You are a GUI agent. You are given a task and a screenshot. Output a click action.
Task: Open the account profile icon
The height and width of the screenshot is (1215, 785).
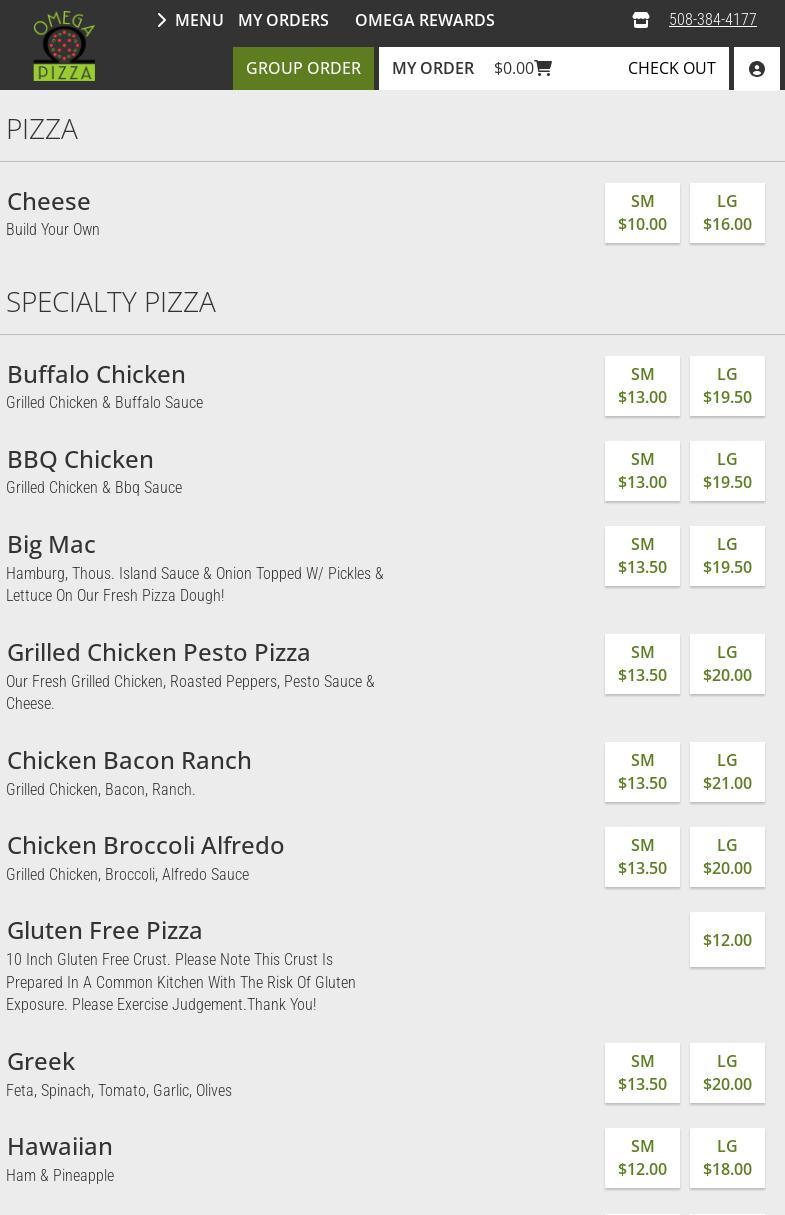click(x=757, y=69)
